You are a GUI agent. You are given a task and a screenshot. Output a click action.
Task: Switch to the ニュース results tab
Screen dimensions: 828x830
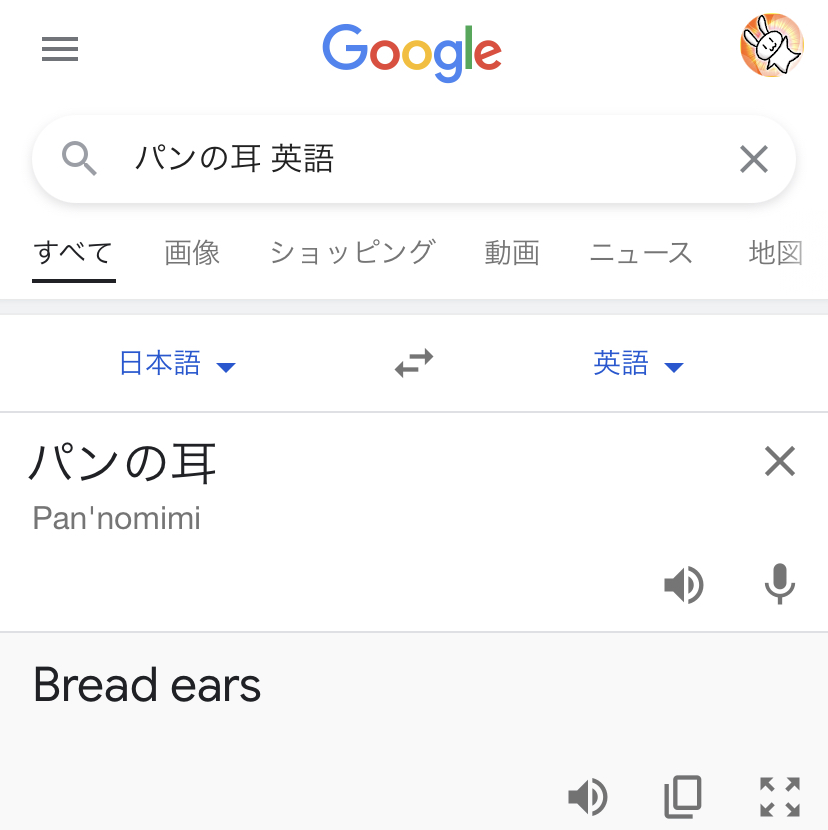(641, 253)
